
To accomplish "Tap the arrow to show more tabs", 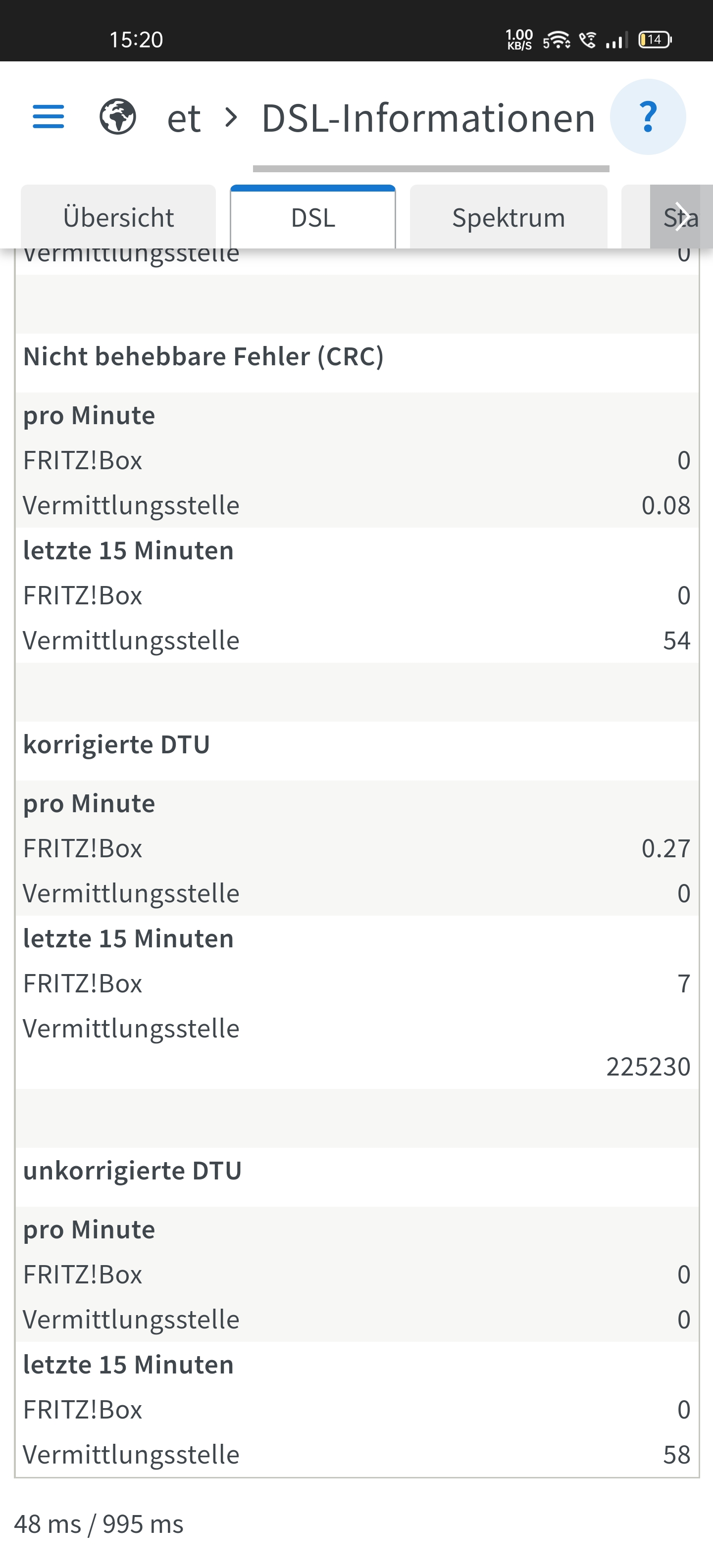I will point(681,217).
